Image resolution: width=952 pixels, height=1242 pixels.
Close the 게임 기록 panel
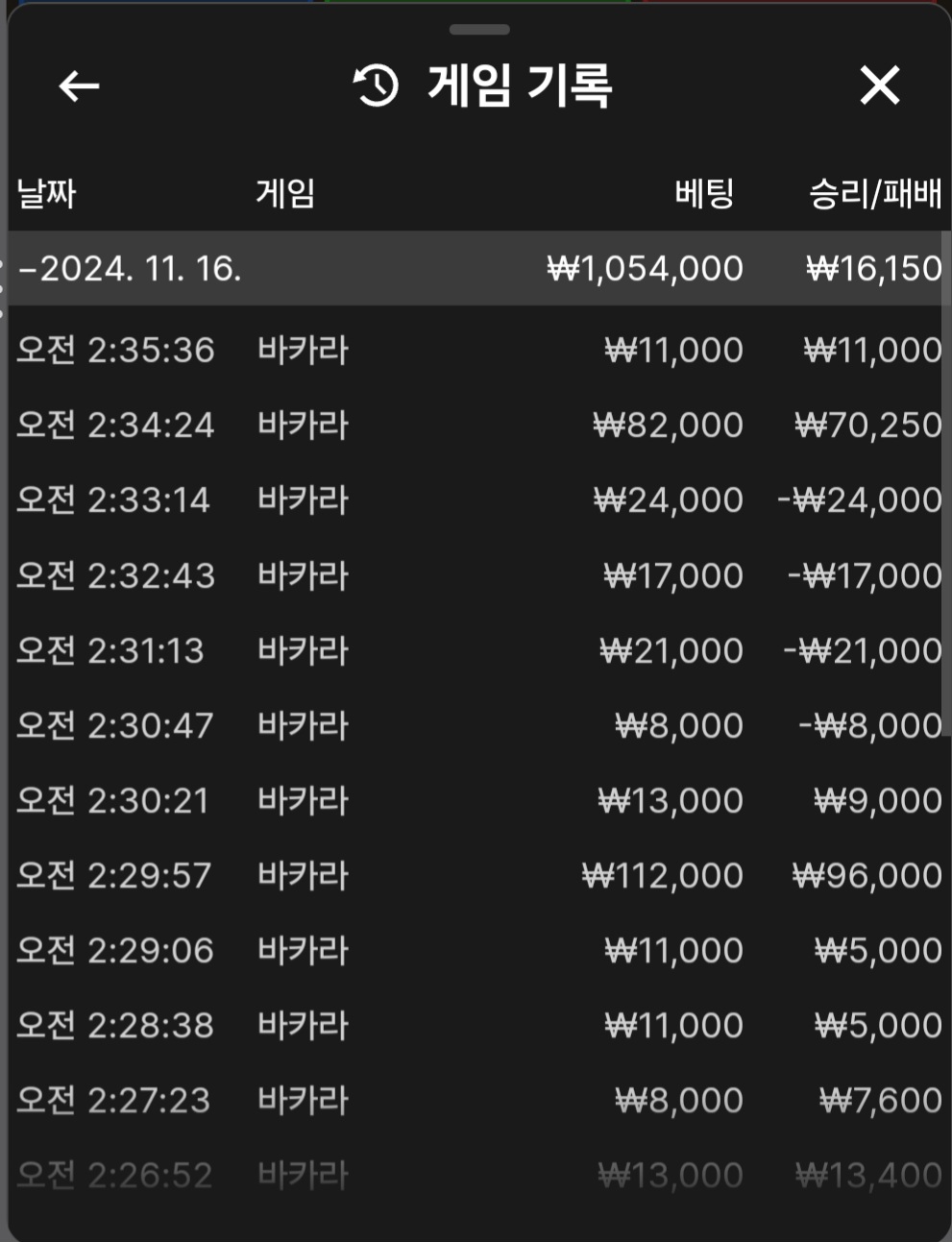pos(879,86)
